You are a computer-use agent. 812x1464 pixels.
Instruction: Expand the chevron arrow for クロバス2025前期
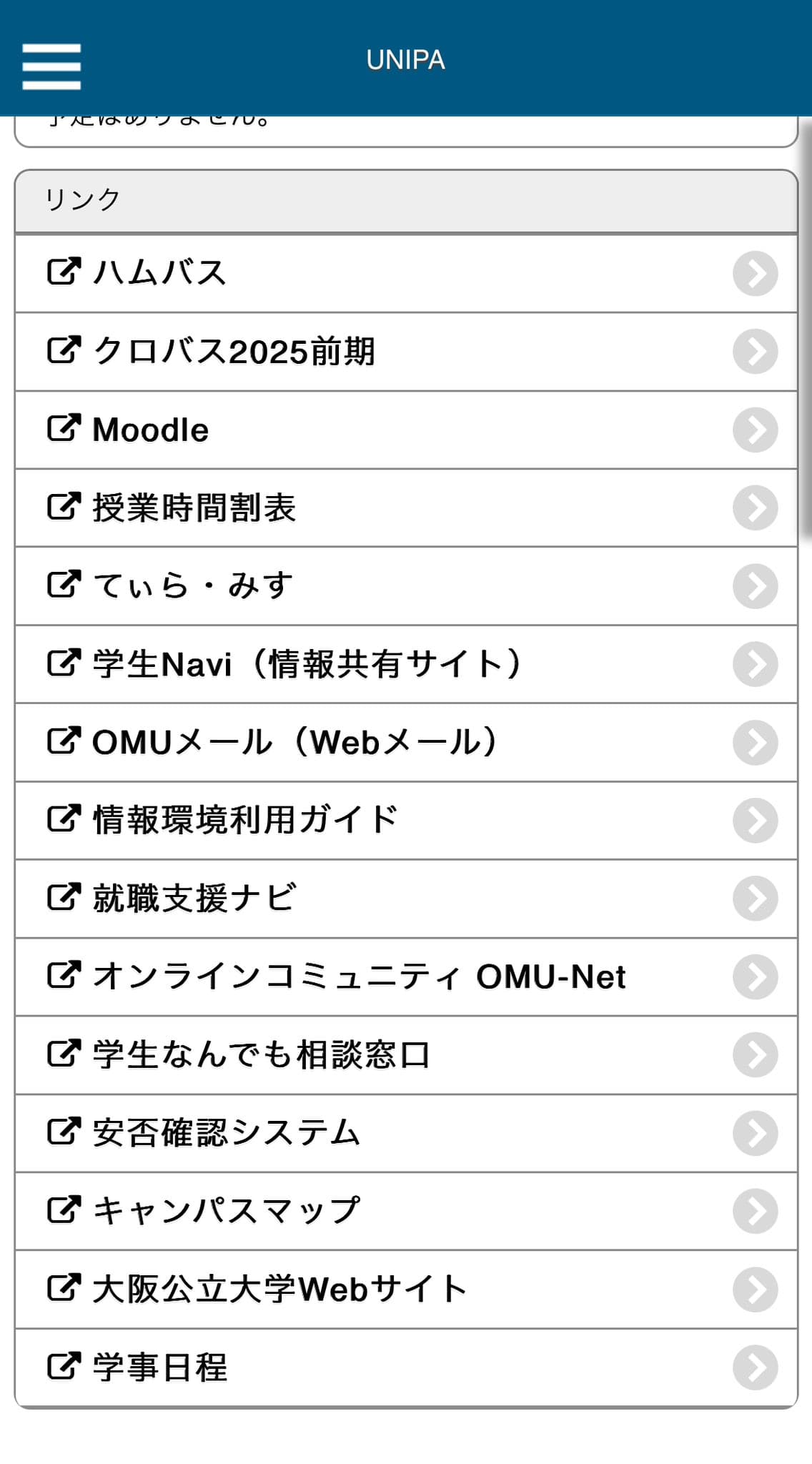pyautogui.click(x=756, y=351)
